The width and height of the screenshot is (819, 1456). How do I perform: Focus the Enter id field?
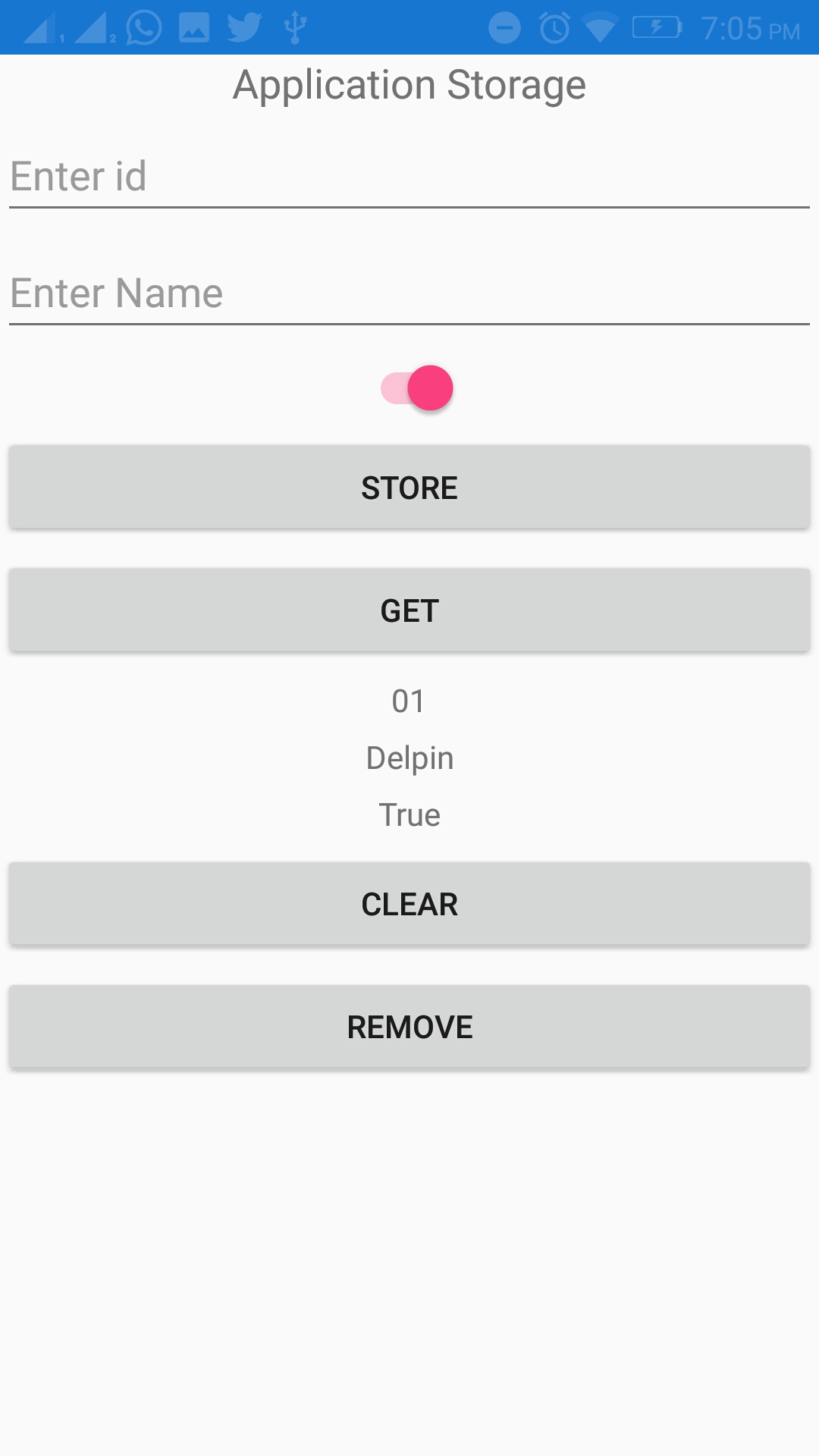click(x=409, y=177)
